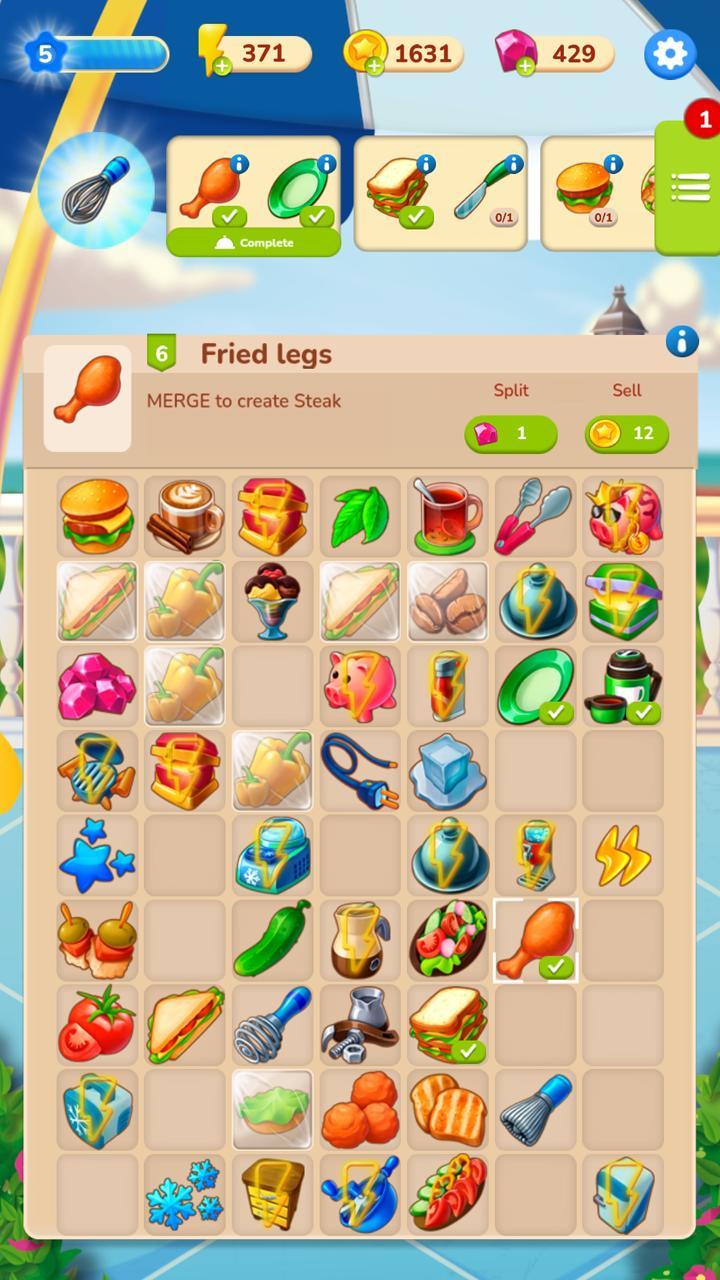Tap Complete on the fried legs order
Image resolution: width=720 pixels, height=1280 pixels.
(254, 242)
